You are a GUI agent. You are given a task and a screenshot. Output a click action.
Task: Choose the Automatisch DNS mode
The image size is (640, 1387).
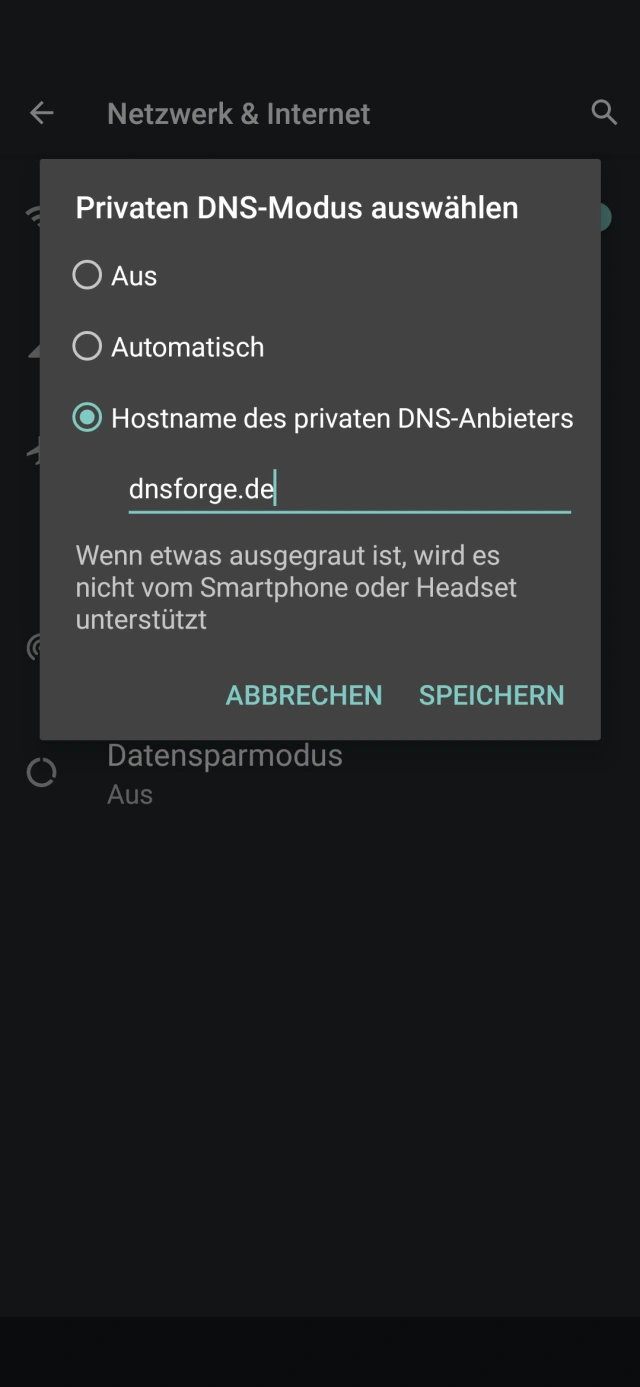click(x=88, y=347)
